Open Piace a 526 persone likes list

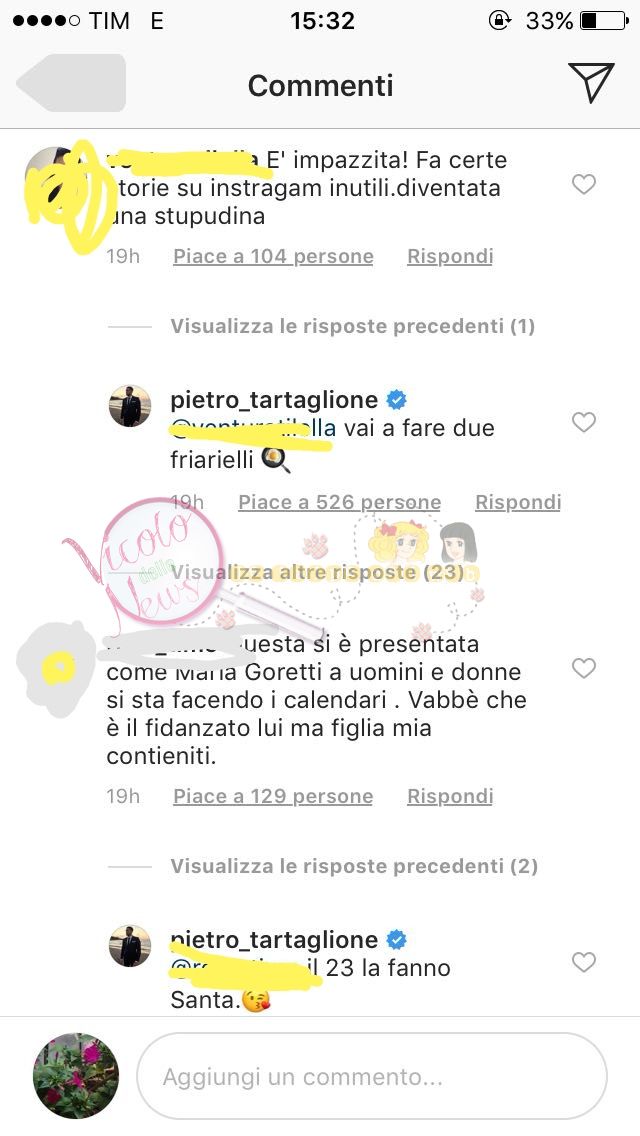tap(339, 502)
